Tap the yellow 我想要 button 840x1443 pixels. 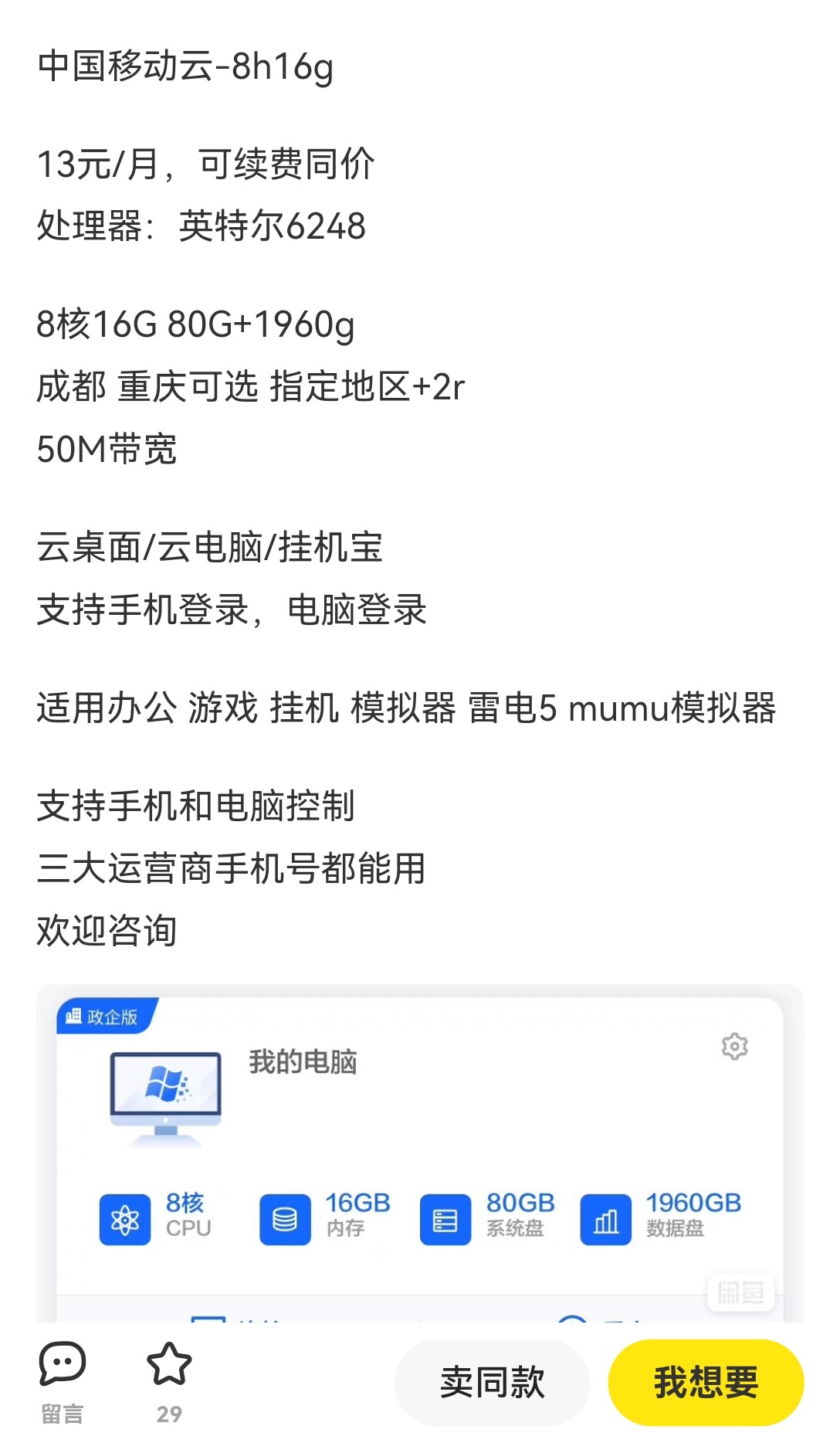pos(706,1382)
